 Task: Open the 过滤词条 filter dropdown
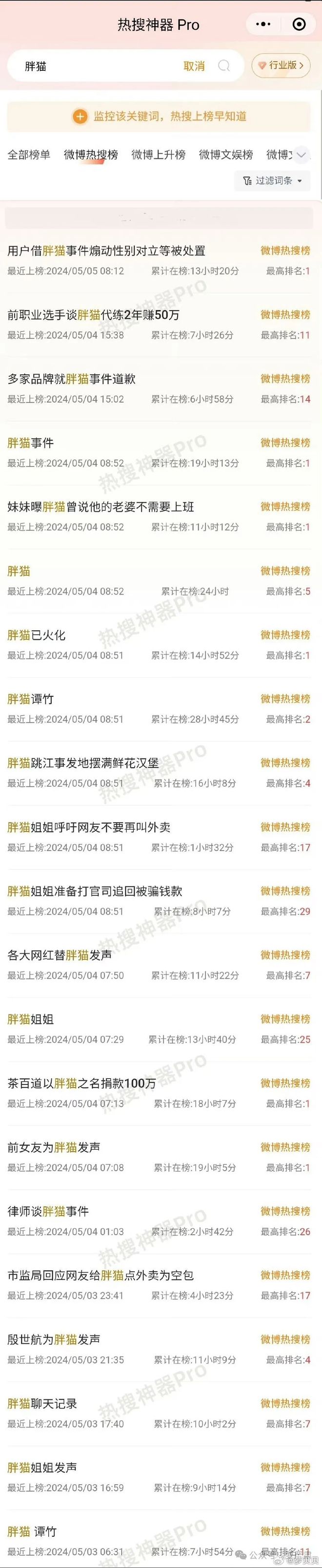pos(273,181)
